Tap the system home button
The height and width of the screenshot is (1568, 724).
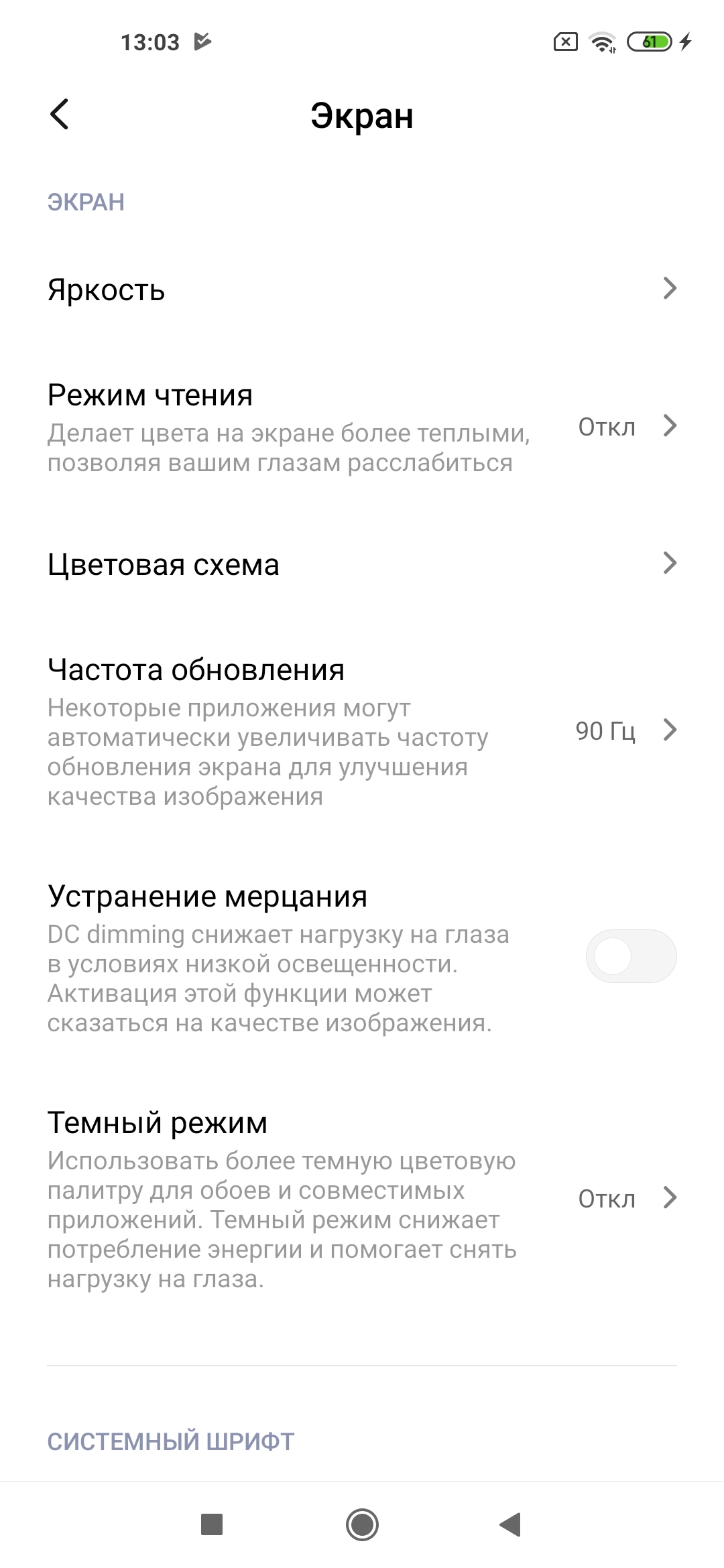point(362,1525)
